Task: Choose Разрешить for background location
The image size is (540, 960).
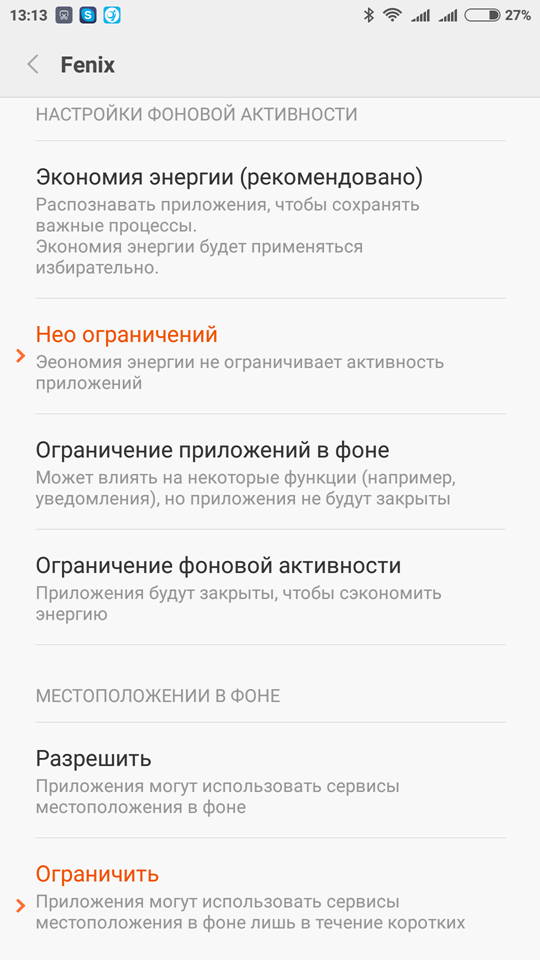Action: click(270, 780)
